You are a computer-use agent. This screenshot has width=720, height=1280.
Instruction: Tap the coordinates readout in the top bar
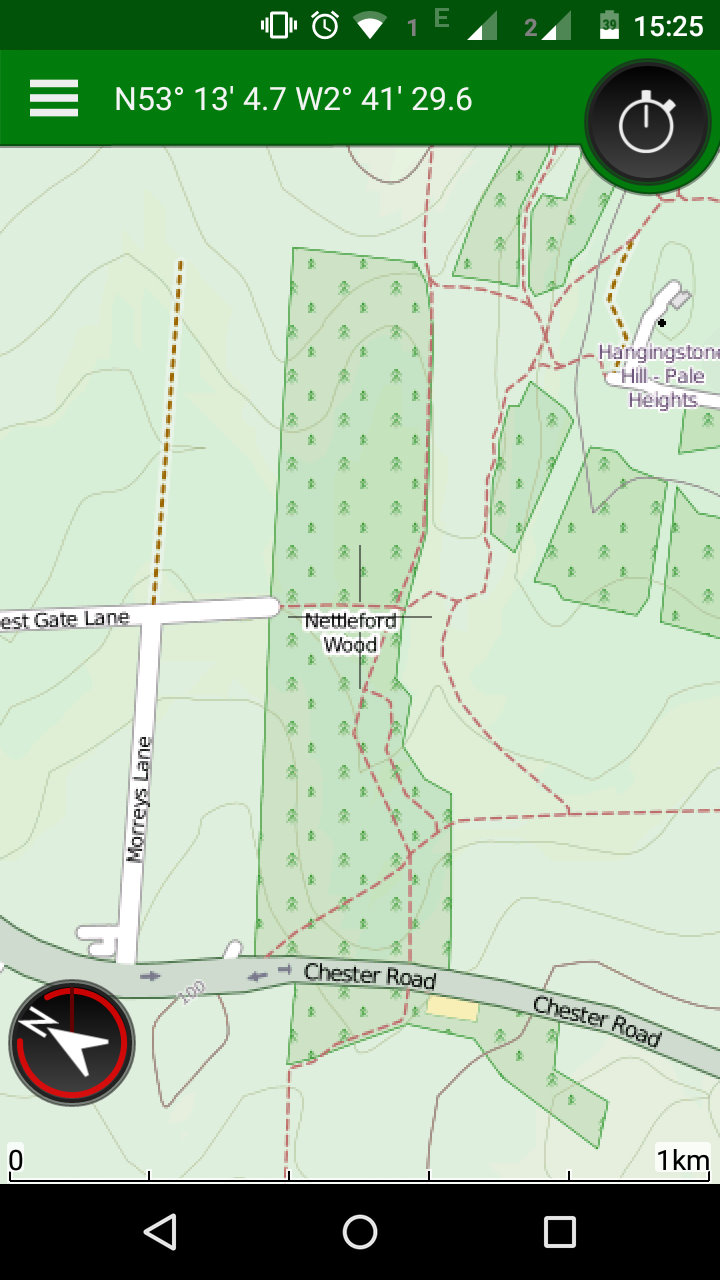click(293, 99)
